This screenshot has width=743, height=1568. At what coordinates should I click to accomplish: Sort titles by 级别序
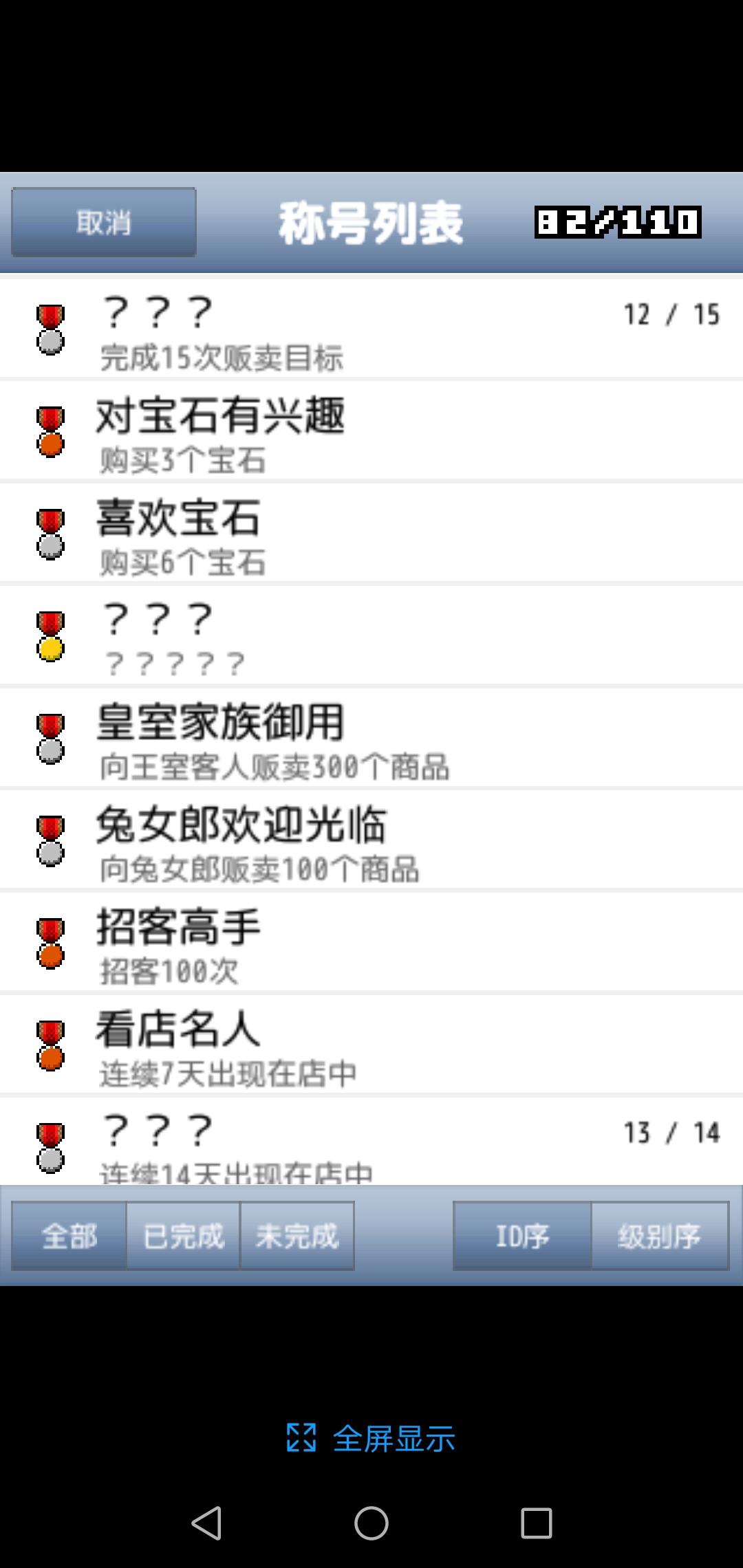click(660, 1236)
